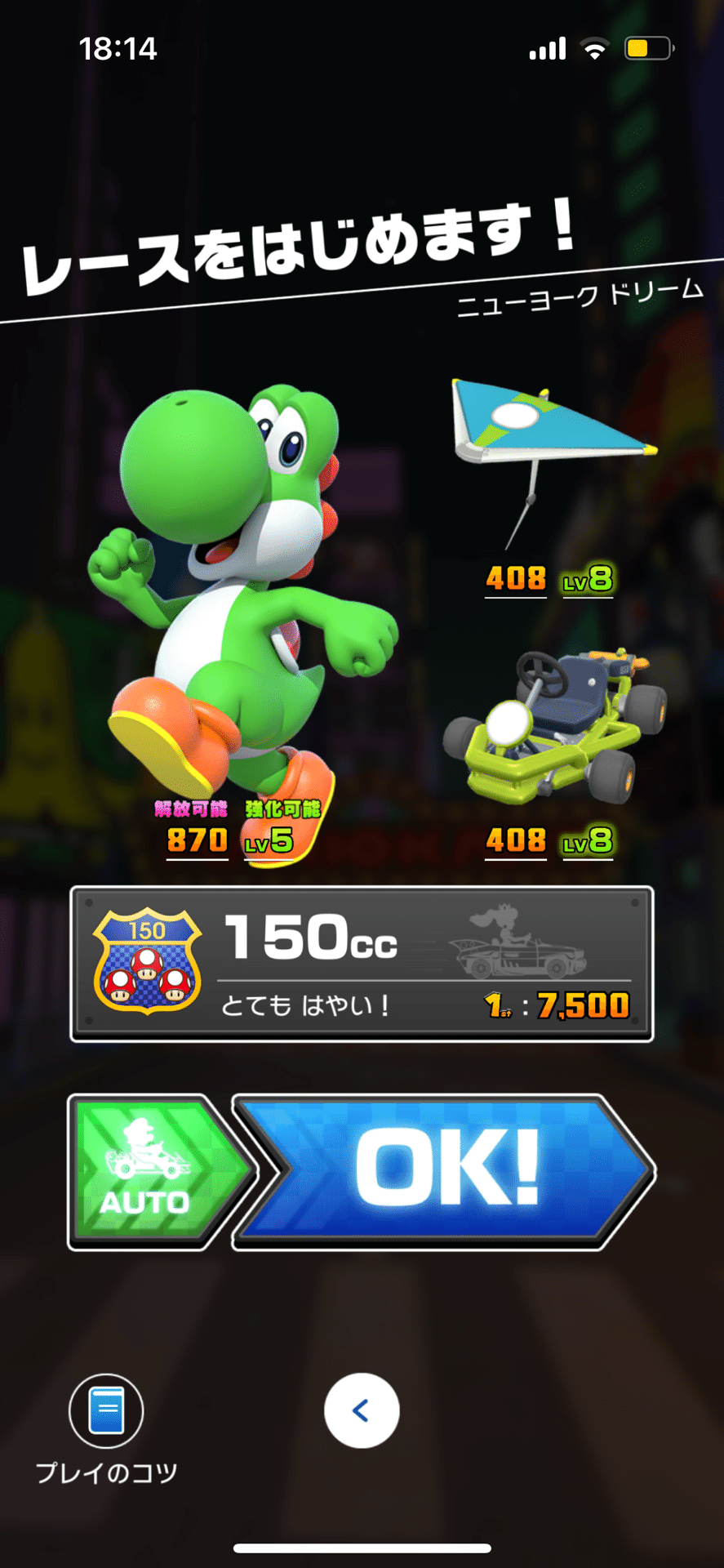The height and width of the screenshot is (1568, 724).
Task: Select the green pipe-frame kart
Action: (555, 727)
